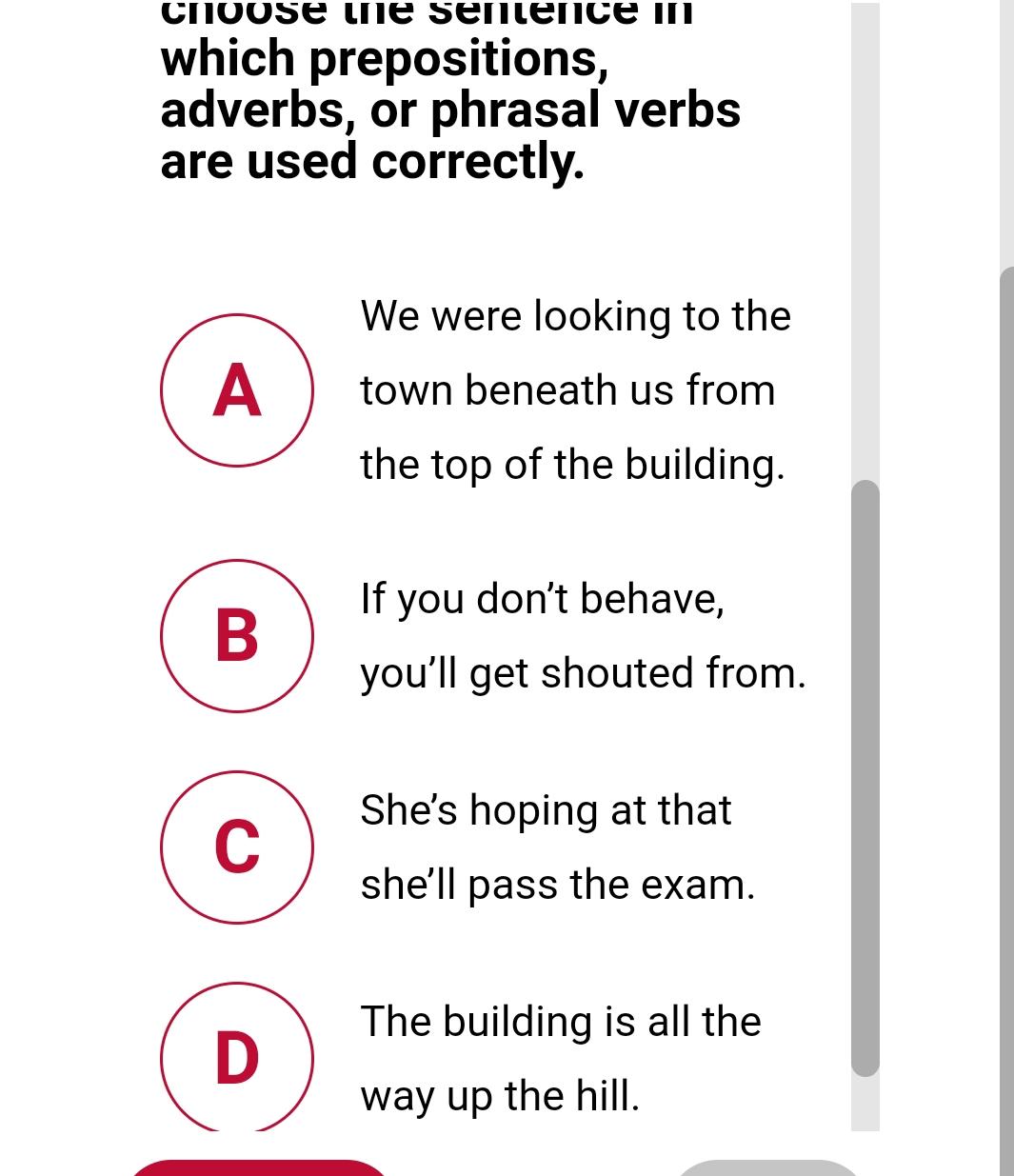Pick option C about passing the exam
This screenshot has height=1176, width=1014.
237,847
